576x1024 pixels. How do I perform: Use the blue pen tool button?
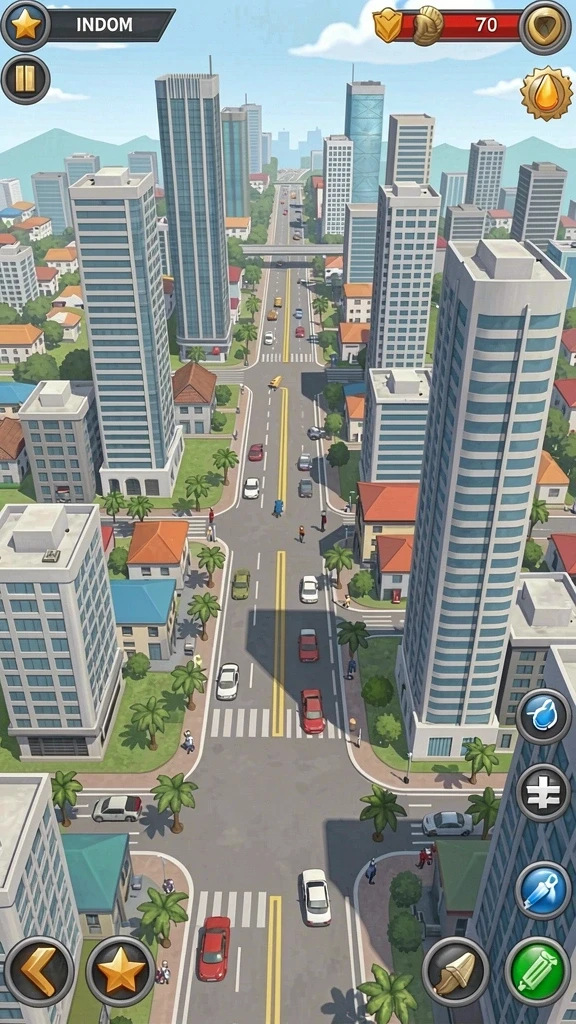tap(543, 891)
